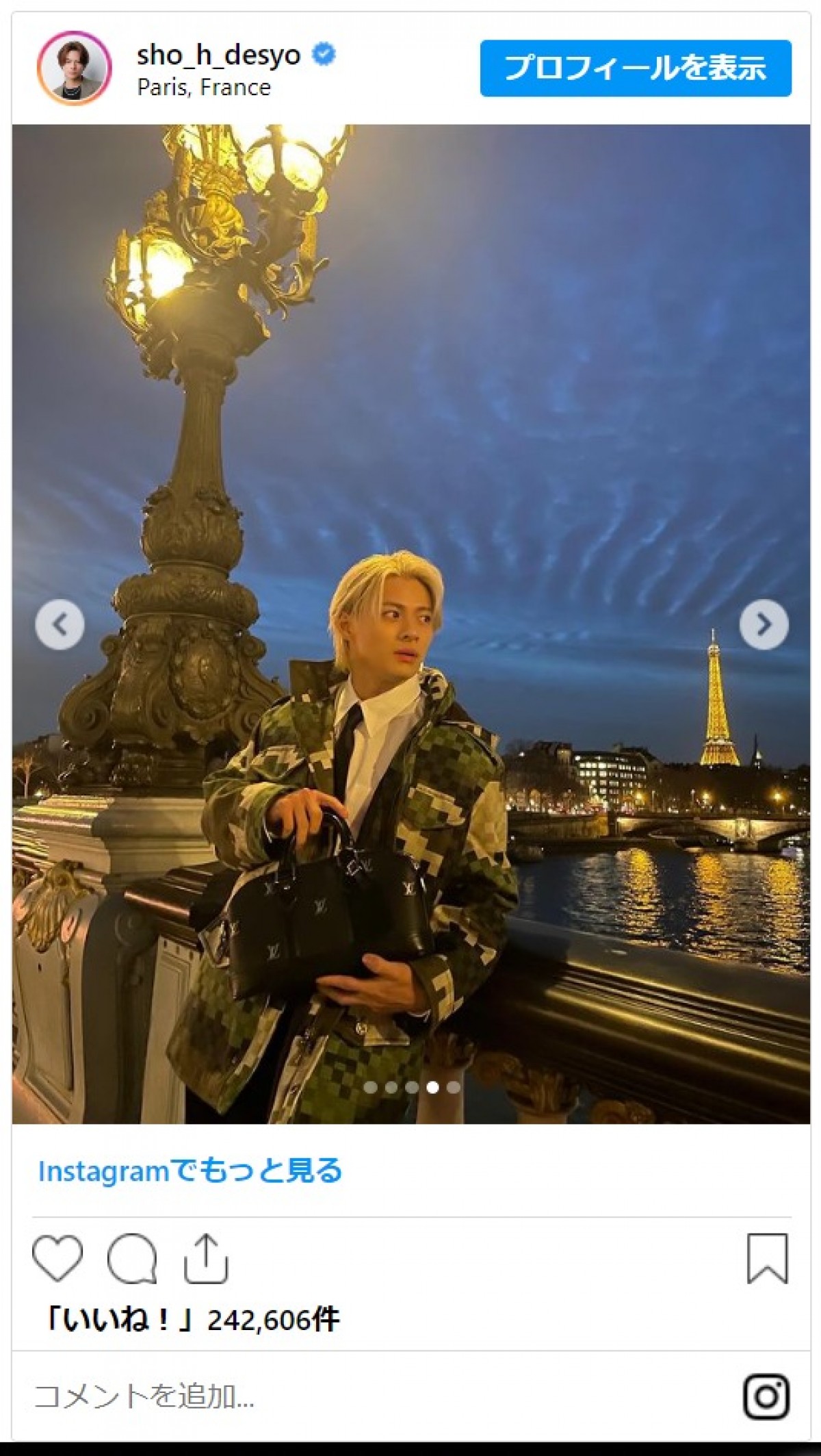Screen dimensions: 821x1456
Task: Go to the next photo in carousel
Action: click(764, 624)
